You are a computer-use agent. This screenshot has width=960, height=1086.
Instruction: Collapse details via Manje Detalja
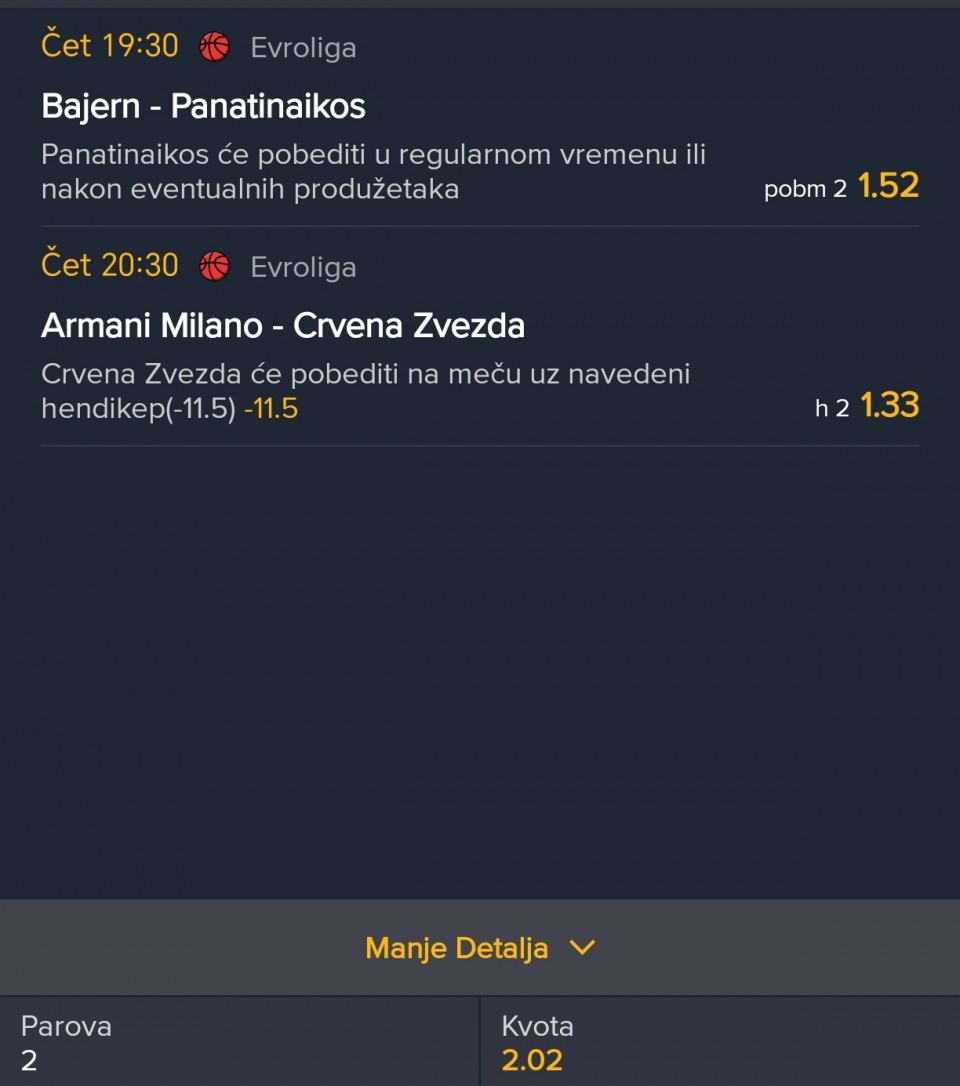[x=480, y=947]
